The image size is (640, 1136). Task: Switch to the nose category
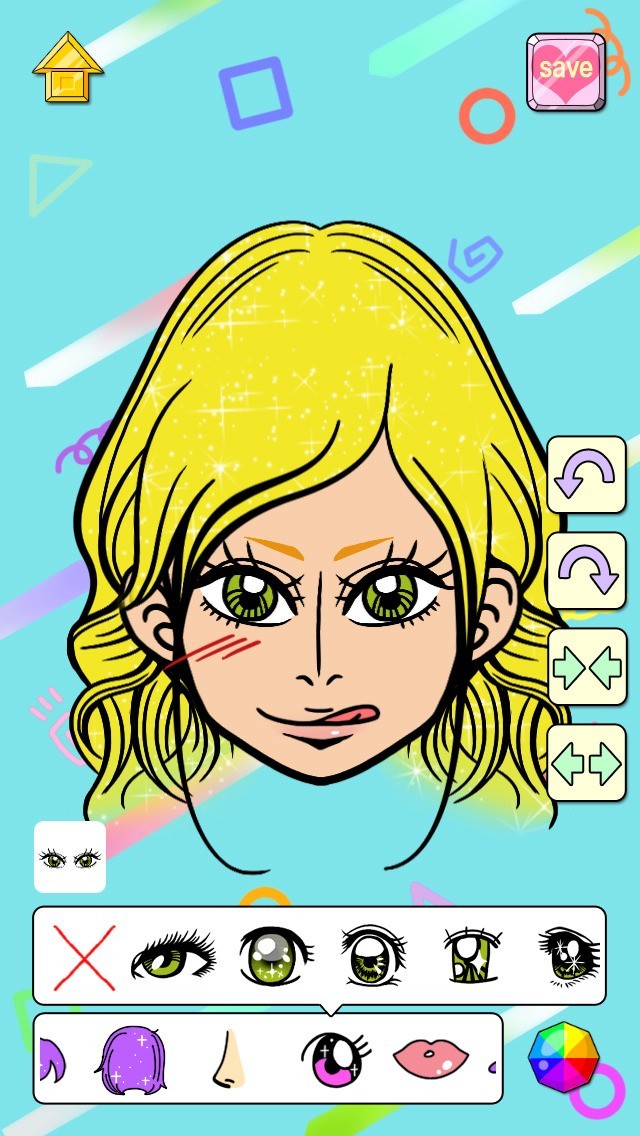pos(229,1060)
